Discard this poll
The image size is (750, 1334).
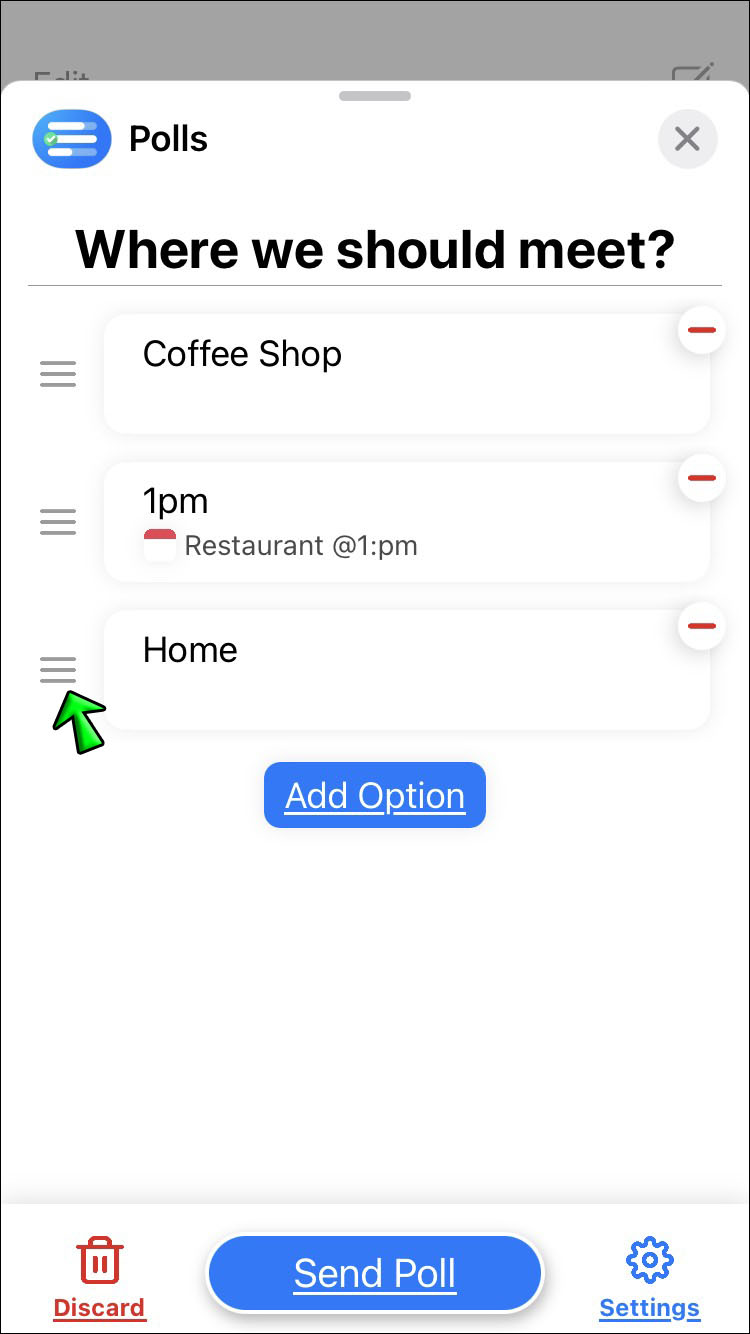coord(99,1277)
